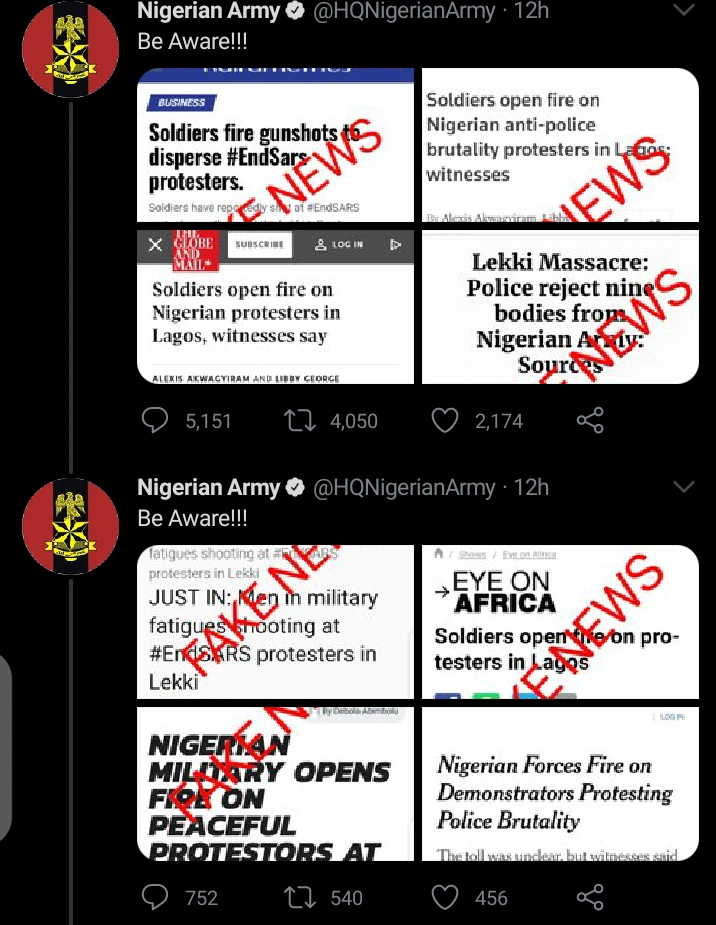The width and height of the screenshot is (716, 925).
Task: Open the Globe and Mail screenshot image
Action: tap(275, 307)
